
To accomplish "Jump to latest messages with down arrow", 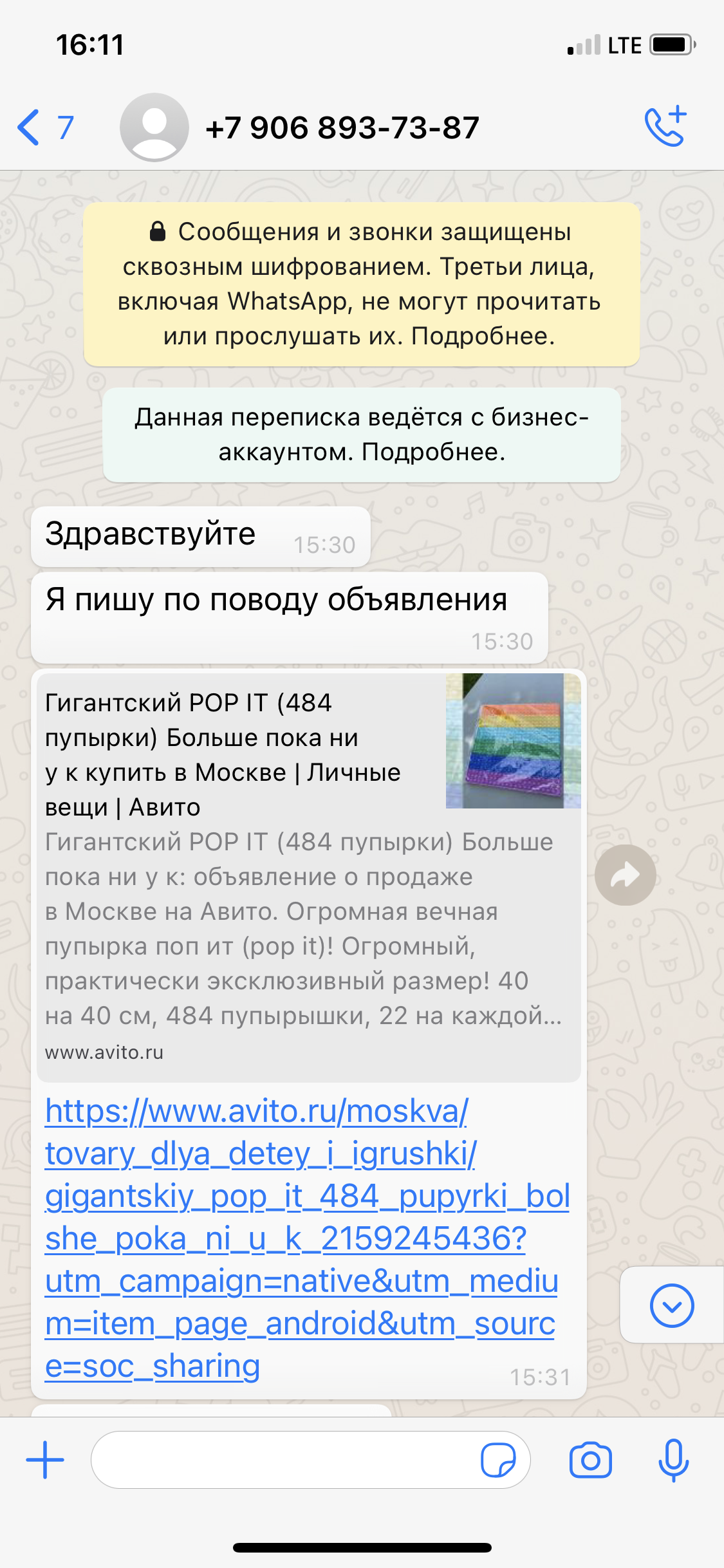I will pyautogui.click(x=671, y=1305).
